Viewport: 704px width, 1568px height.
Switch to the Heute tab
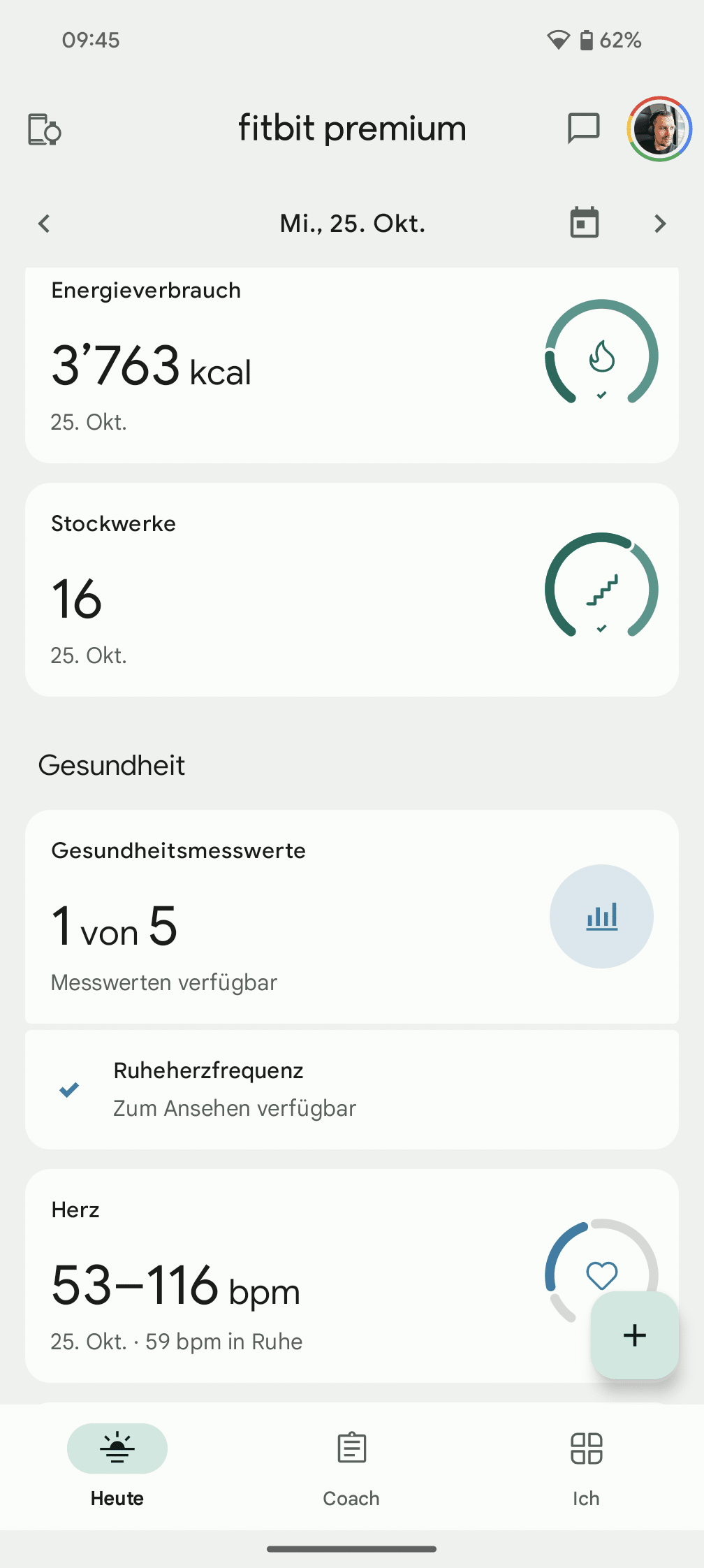[117, 1465]
